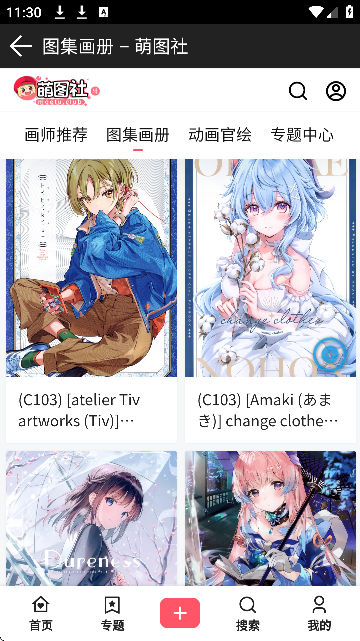Open the search magnifier beside the logo
The height and width of the screenshot is (641, 360).
point(298,91)
